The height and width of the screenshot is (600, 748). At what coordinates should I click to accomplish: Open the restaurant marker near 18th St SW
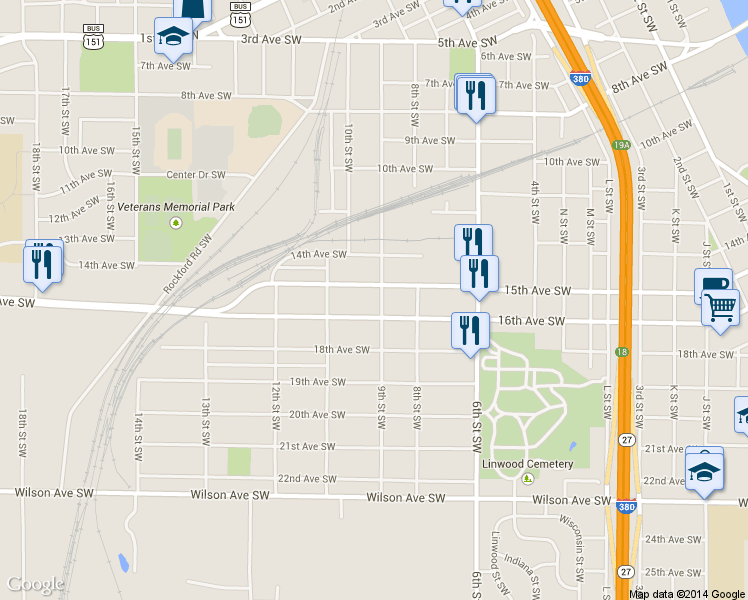click(x=44, y=262)
